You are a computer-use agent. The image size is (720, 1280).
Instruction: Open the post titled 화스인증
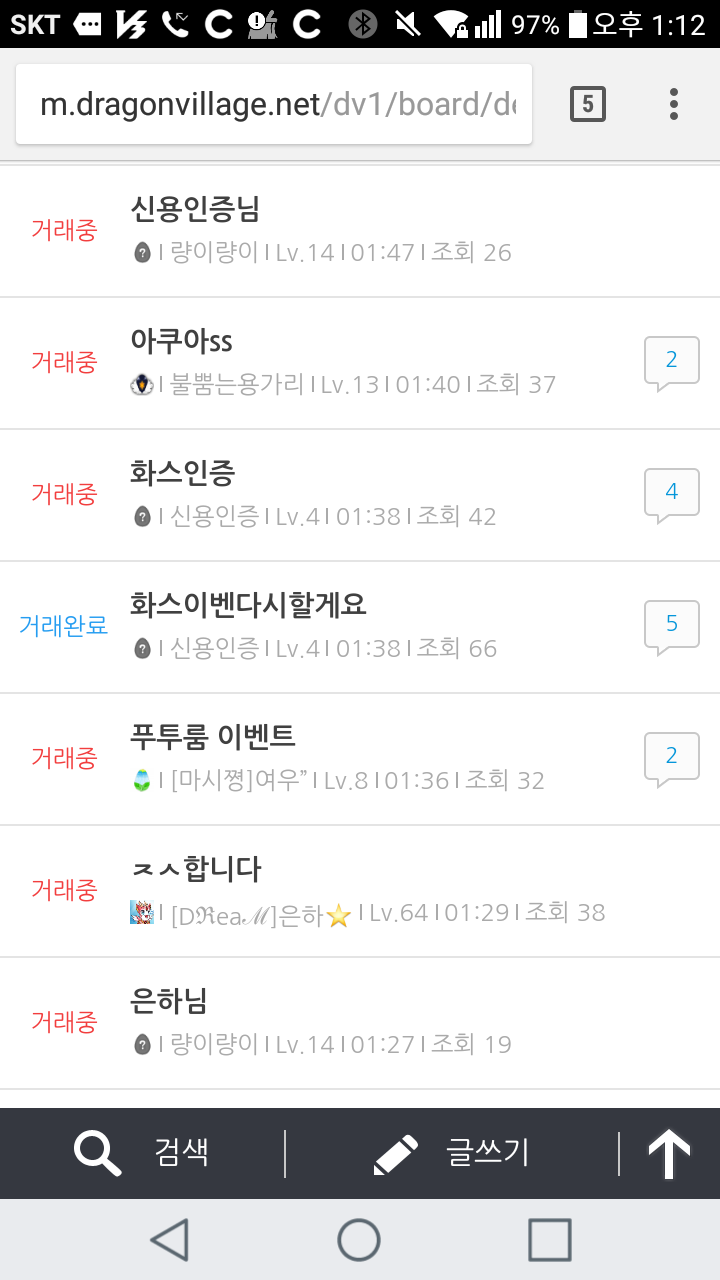(183, 473)
